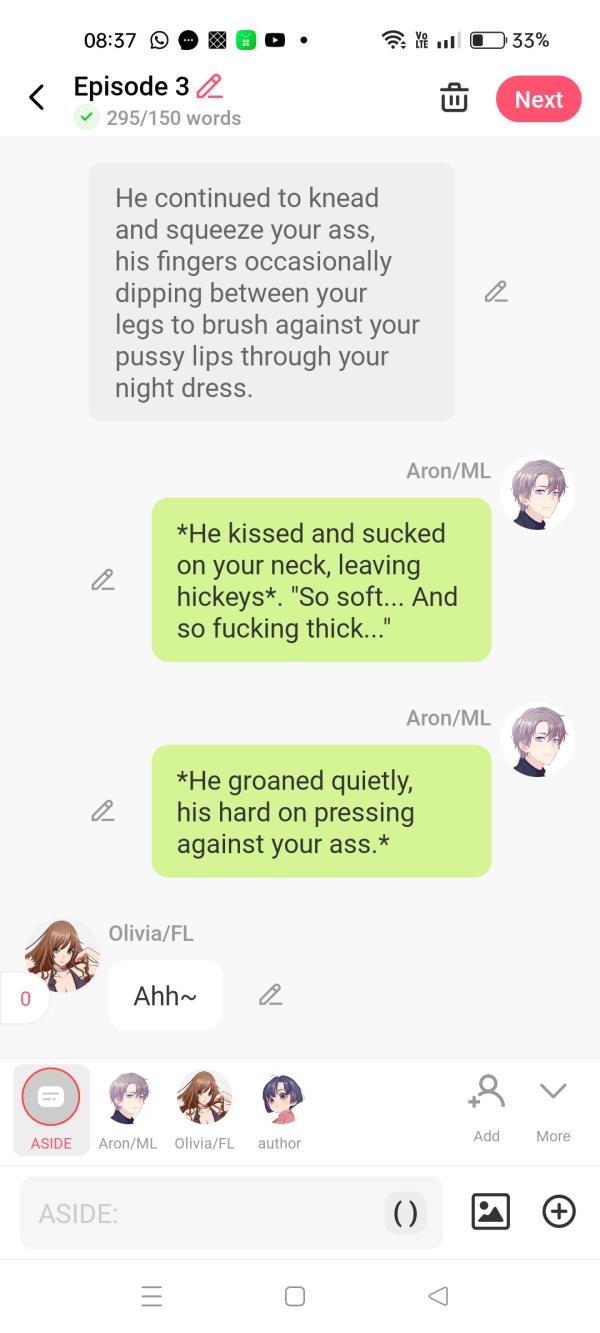Open recent apps from the navigation bar

pos(151,1296)
